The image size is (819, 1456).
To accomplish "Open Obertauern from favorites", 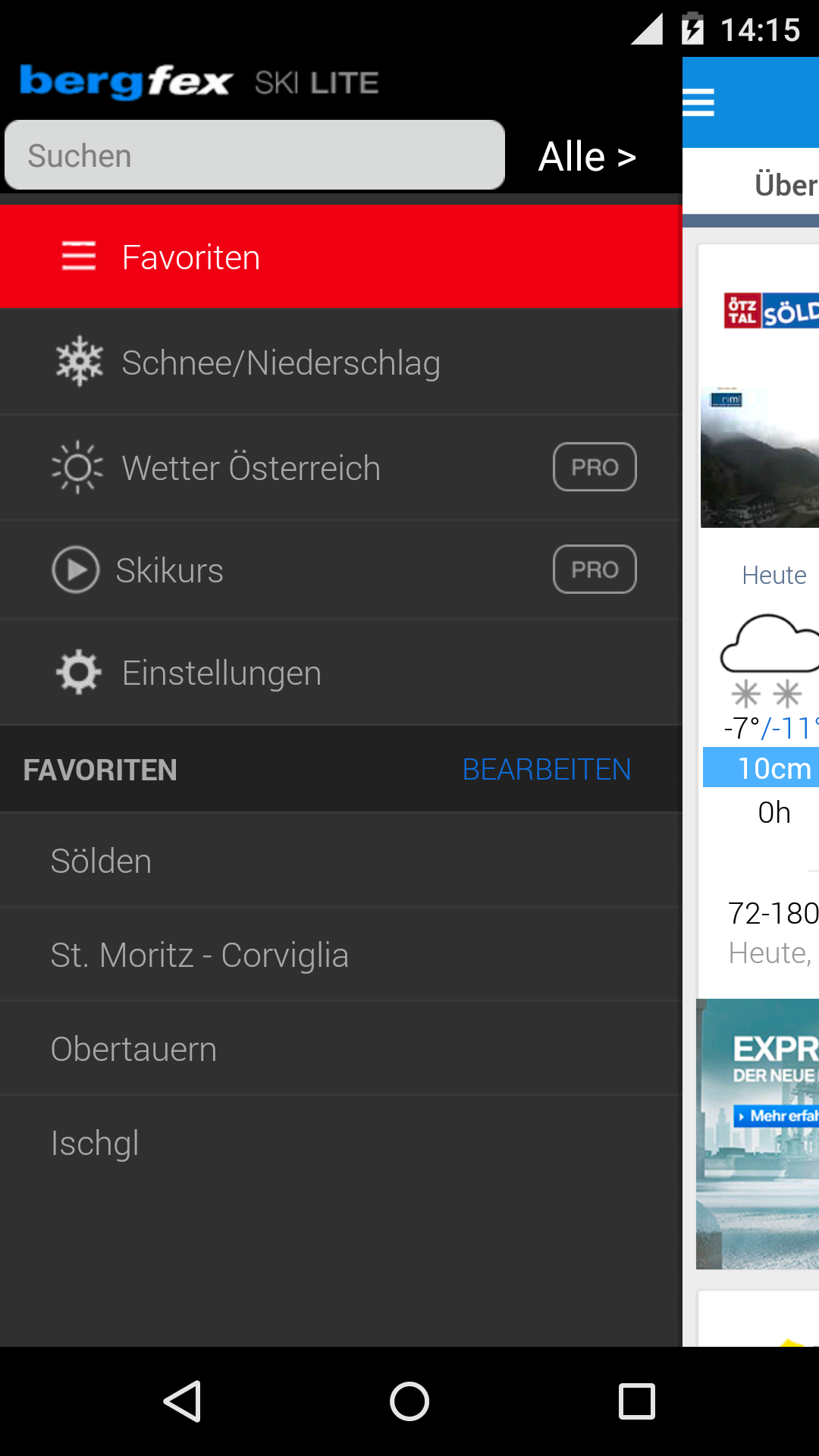I will pos(341,1050).
